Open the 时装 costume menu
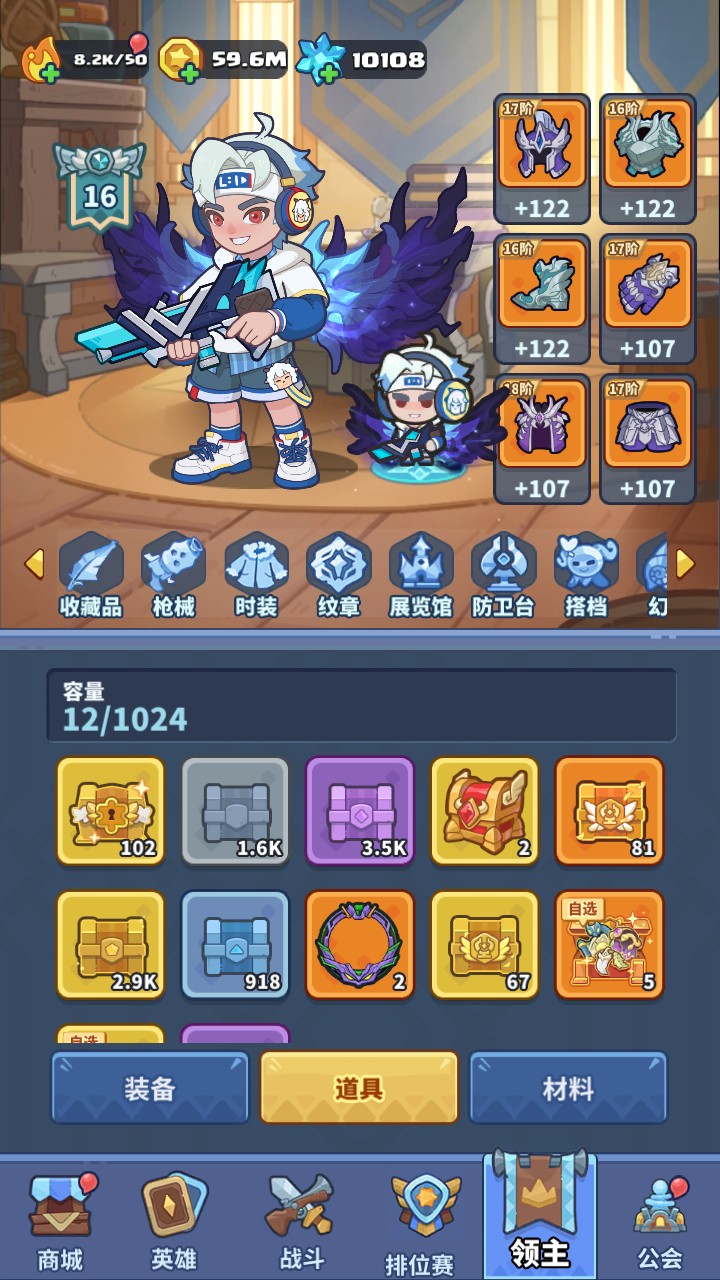 [256, 576]
